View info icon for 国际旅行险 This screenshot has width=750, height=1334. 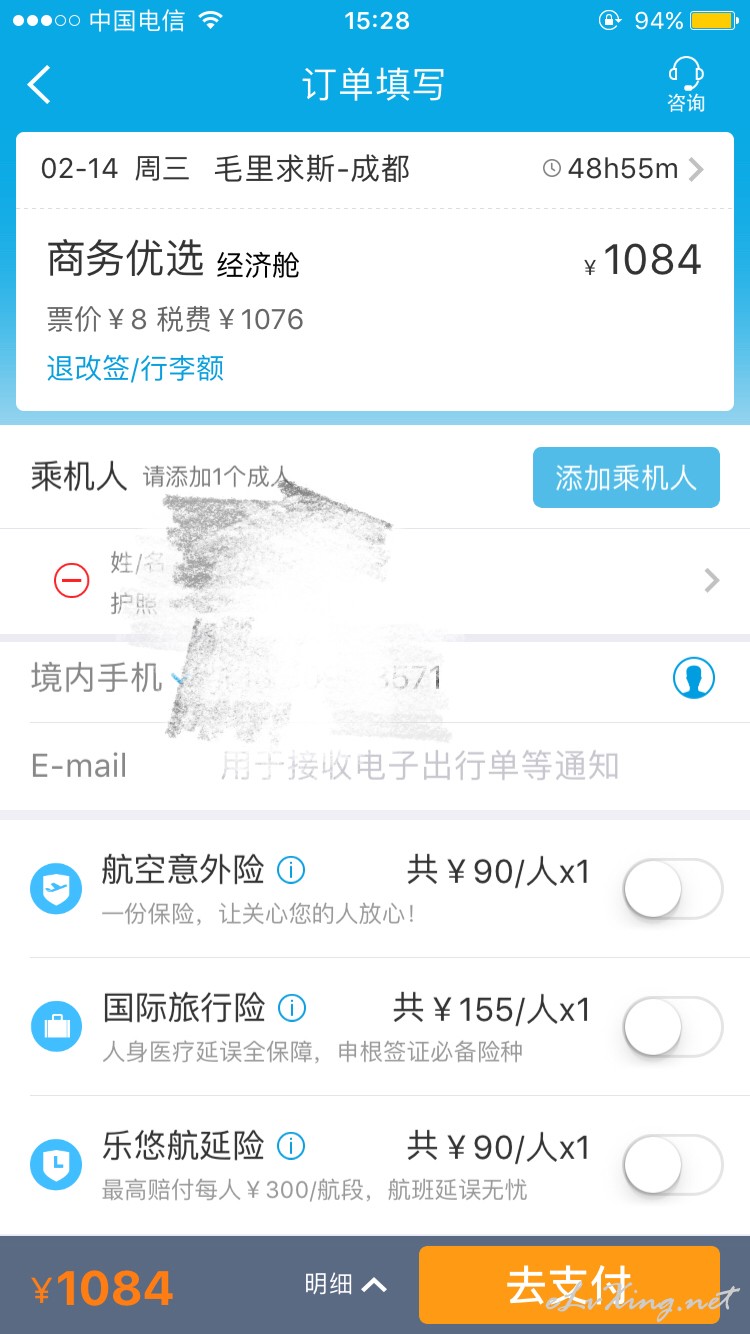coord(291,1008)
